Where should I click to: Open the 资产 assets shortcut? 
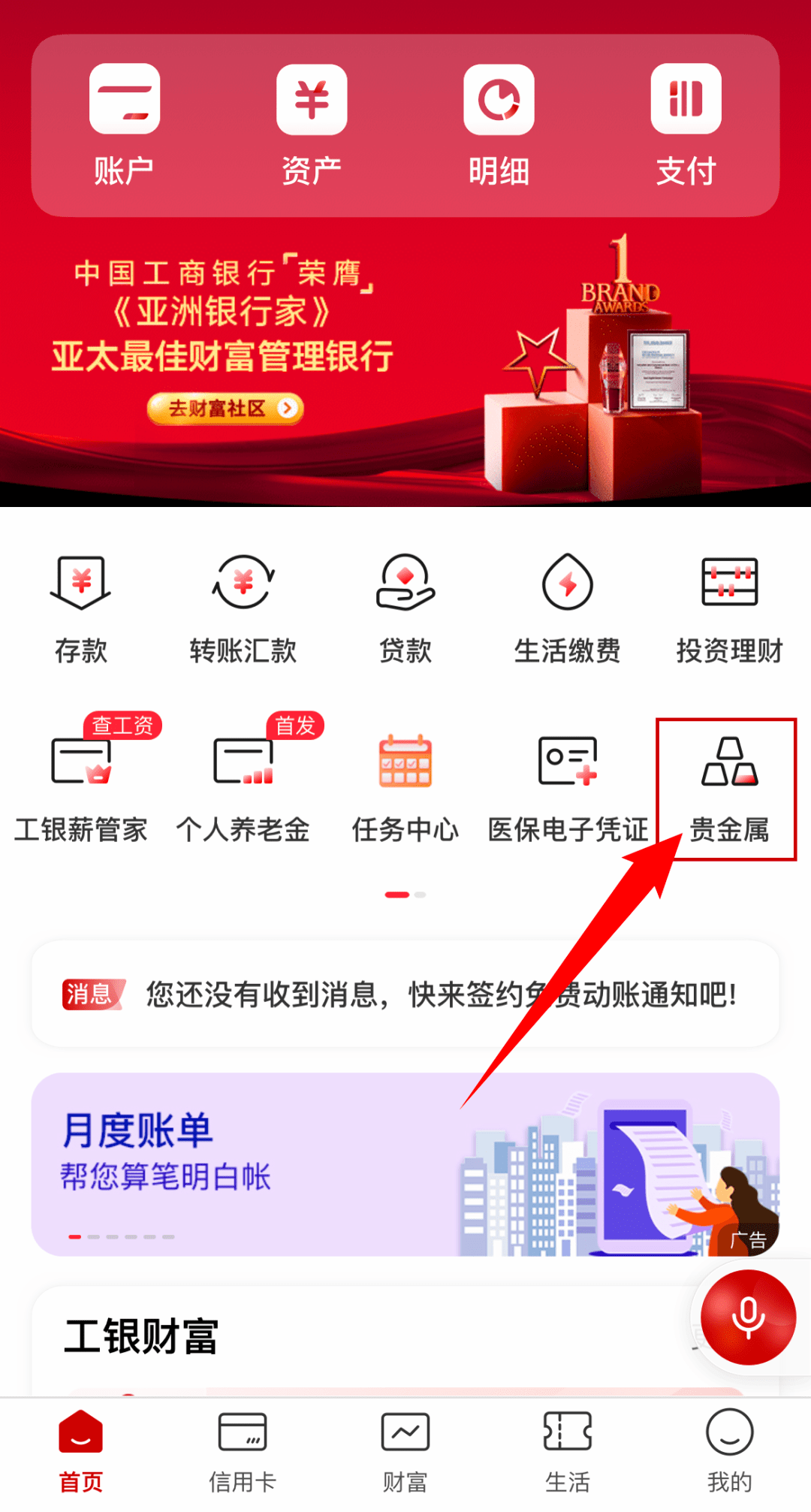312,124
